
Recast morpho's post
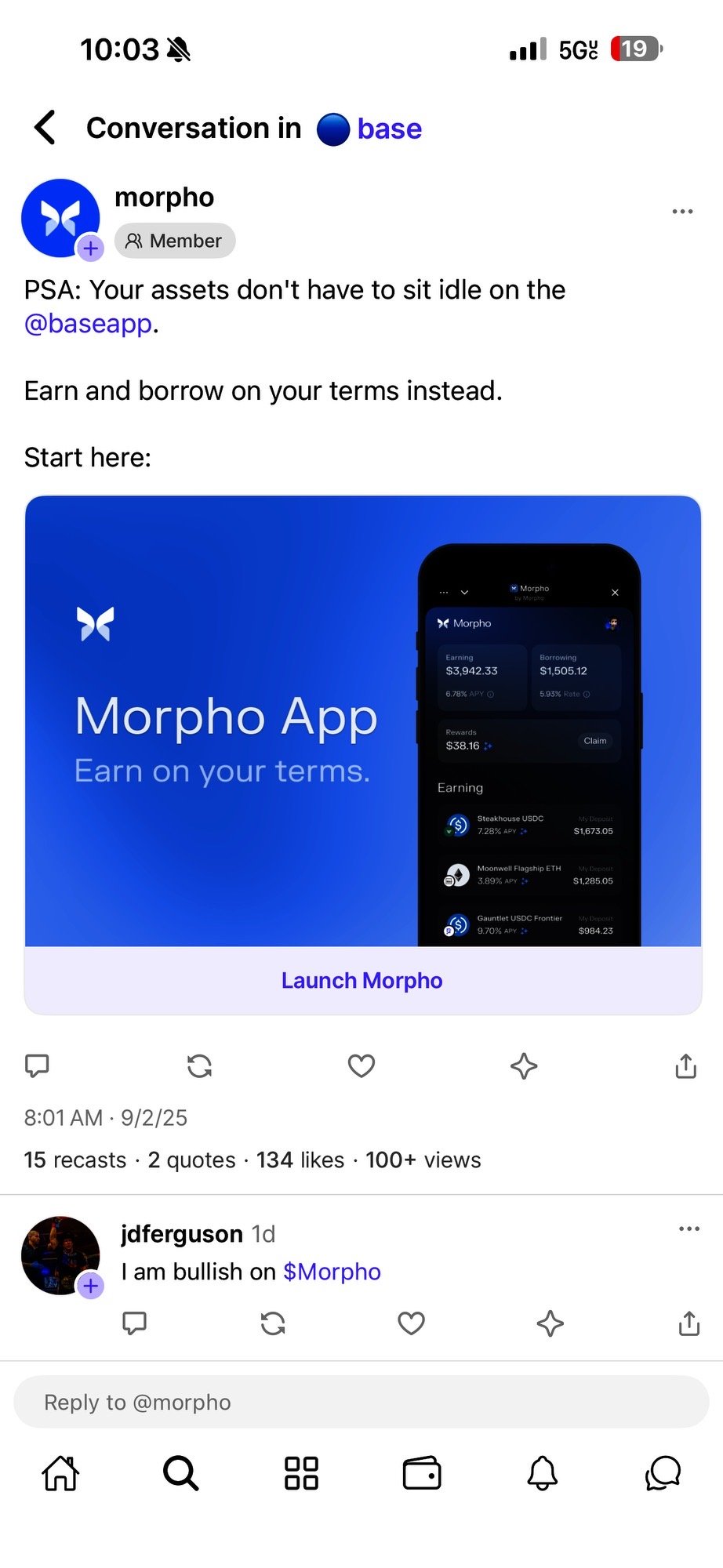tap(199, 1065)
